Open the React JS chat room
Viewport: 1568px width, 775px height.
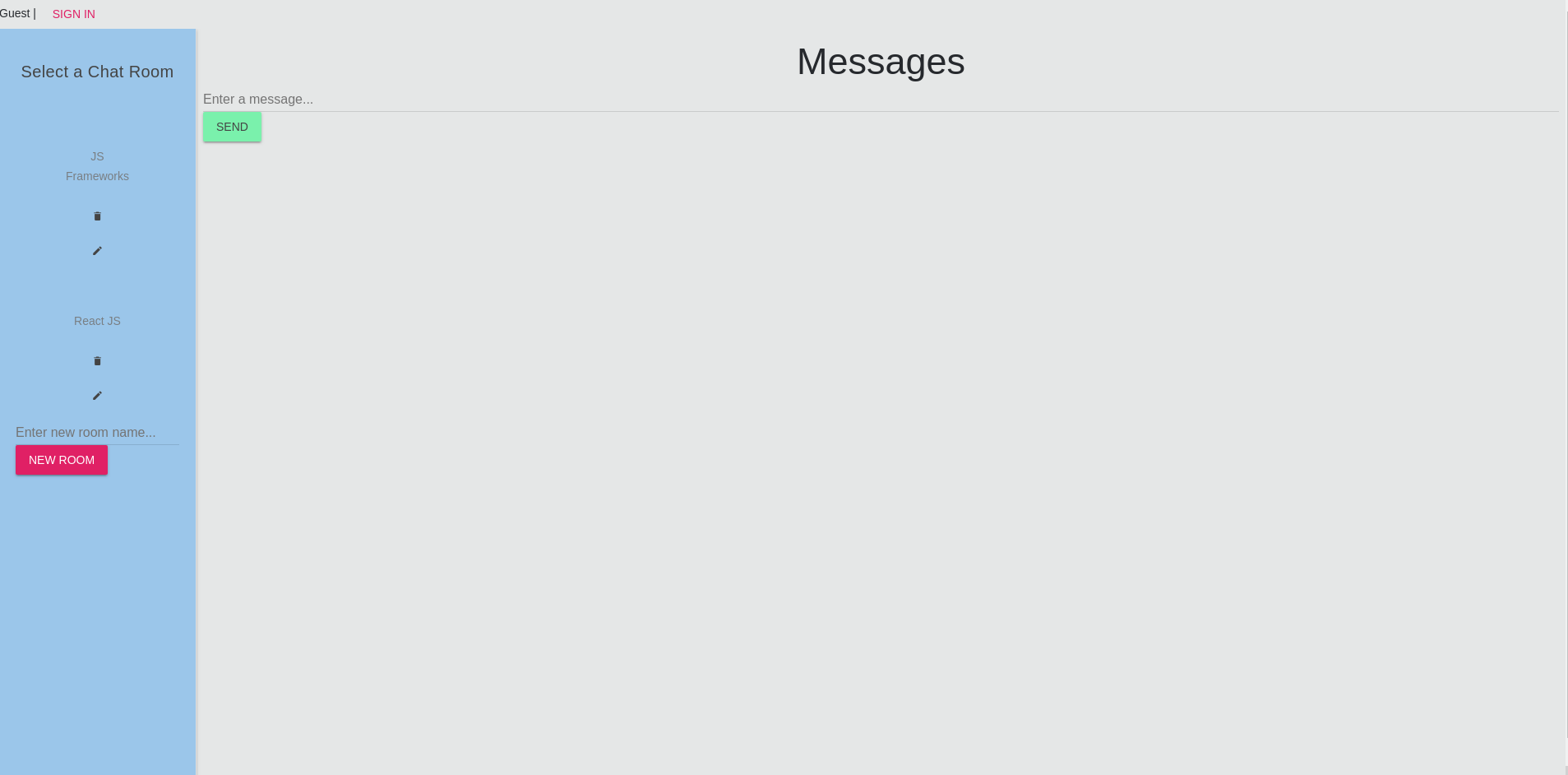click(97, 321)
